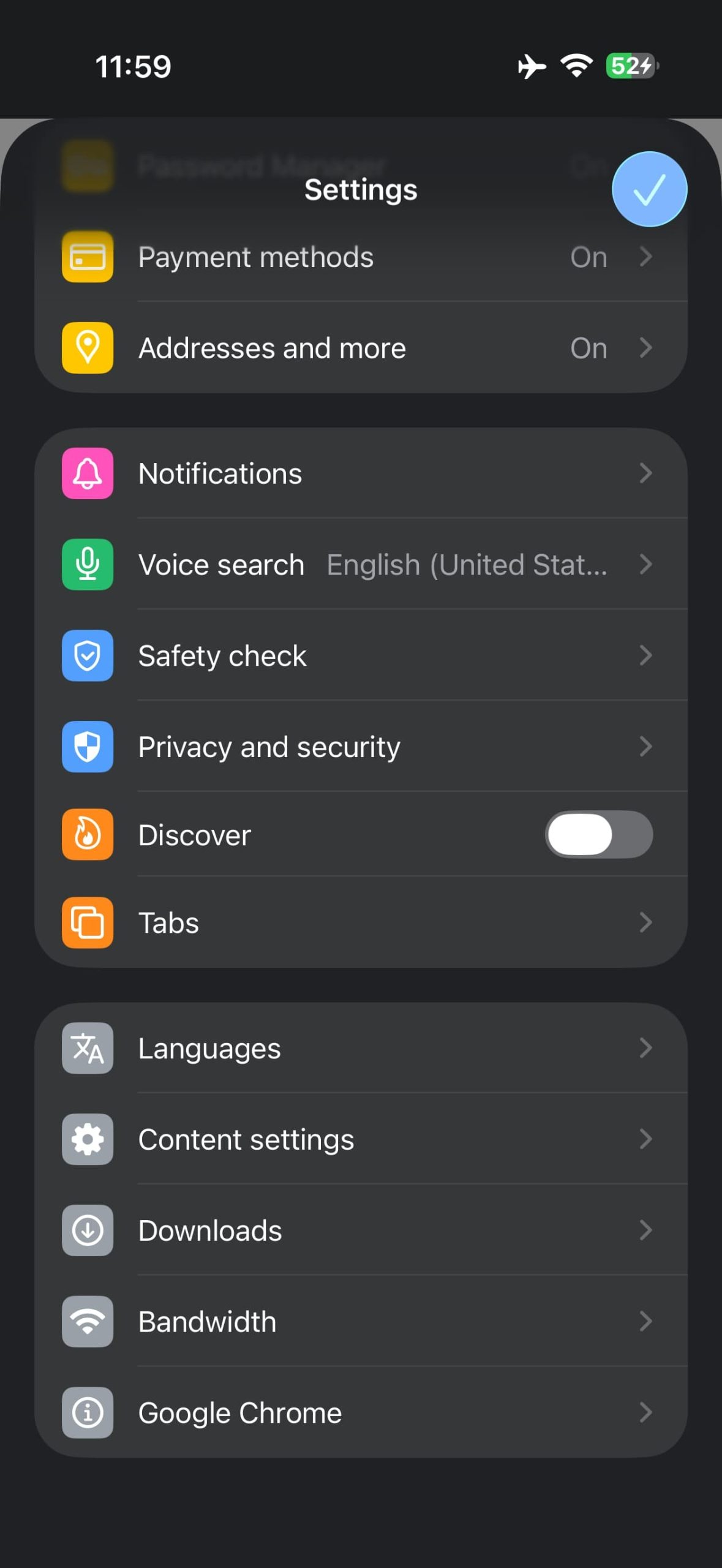Confirm settings with the checkmark button
722x1568 pixels.
649,189
